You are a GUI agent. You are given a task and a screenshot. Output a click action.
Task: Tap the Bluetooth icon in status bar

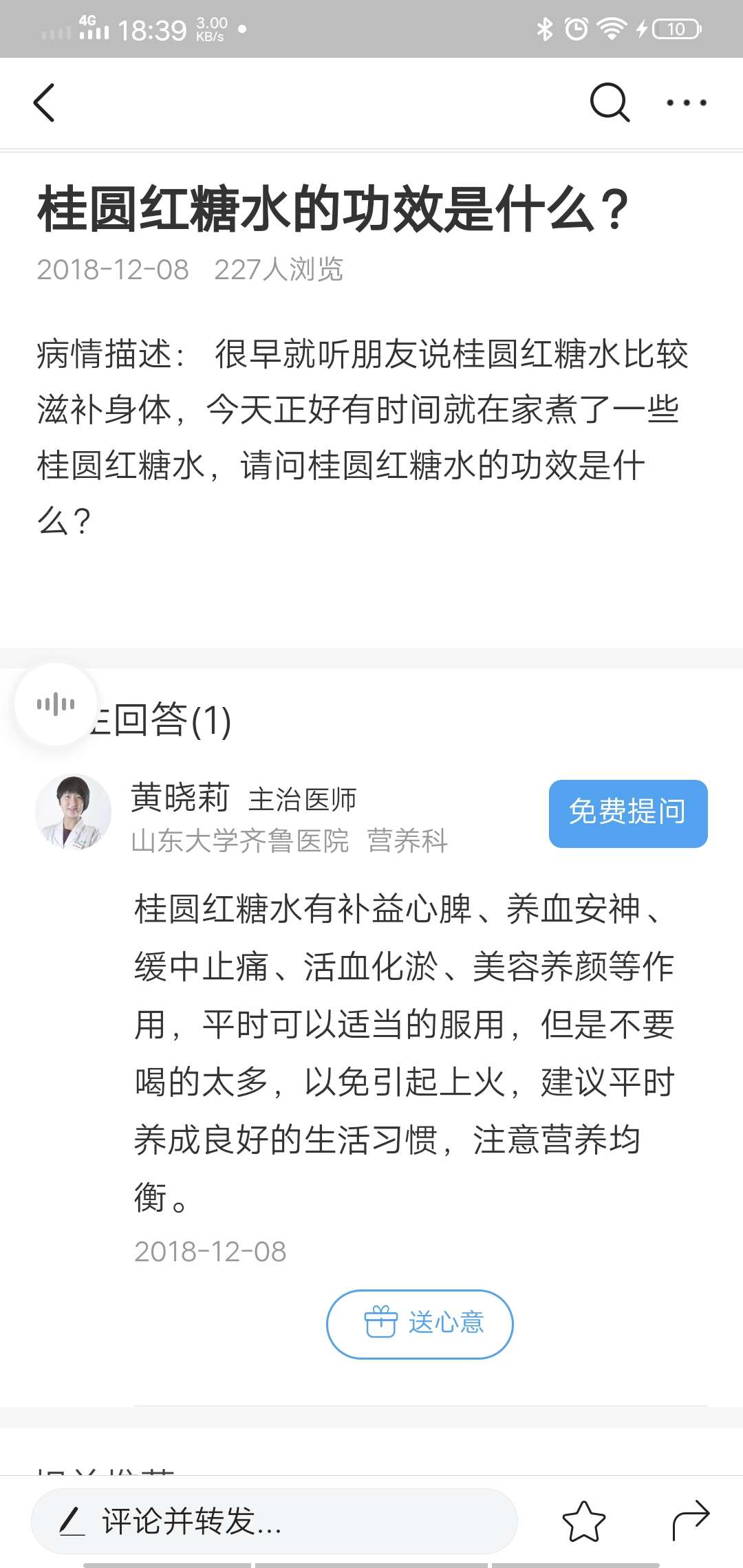pyautogui.click(x=546, y=29)
